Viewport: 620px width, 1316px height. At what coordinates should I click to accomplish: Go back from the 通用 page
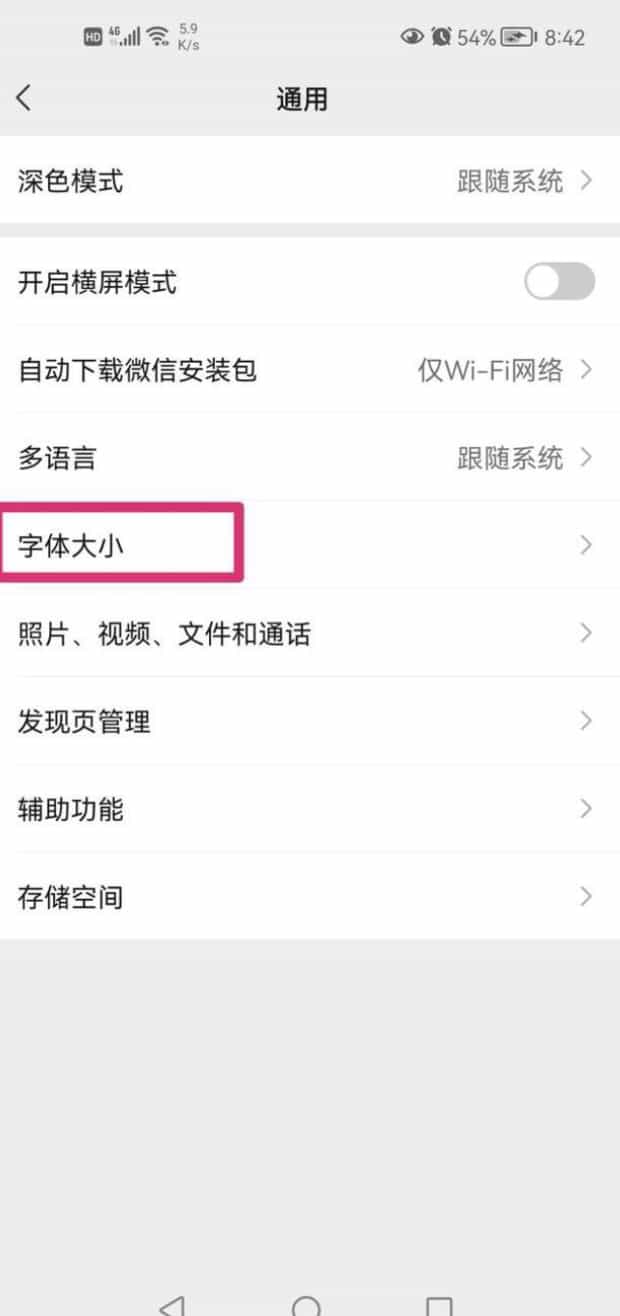tap(24, 98)
